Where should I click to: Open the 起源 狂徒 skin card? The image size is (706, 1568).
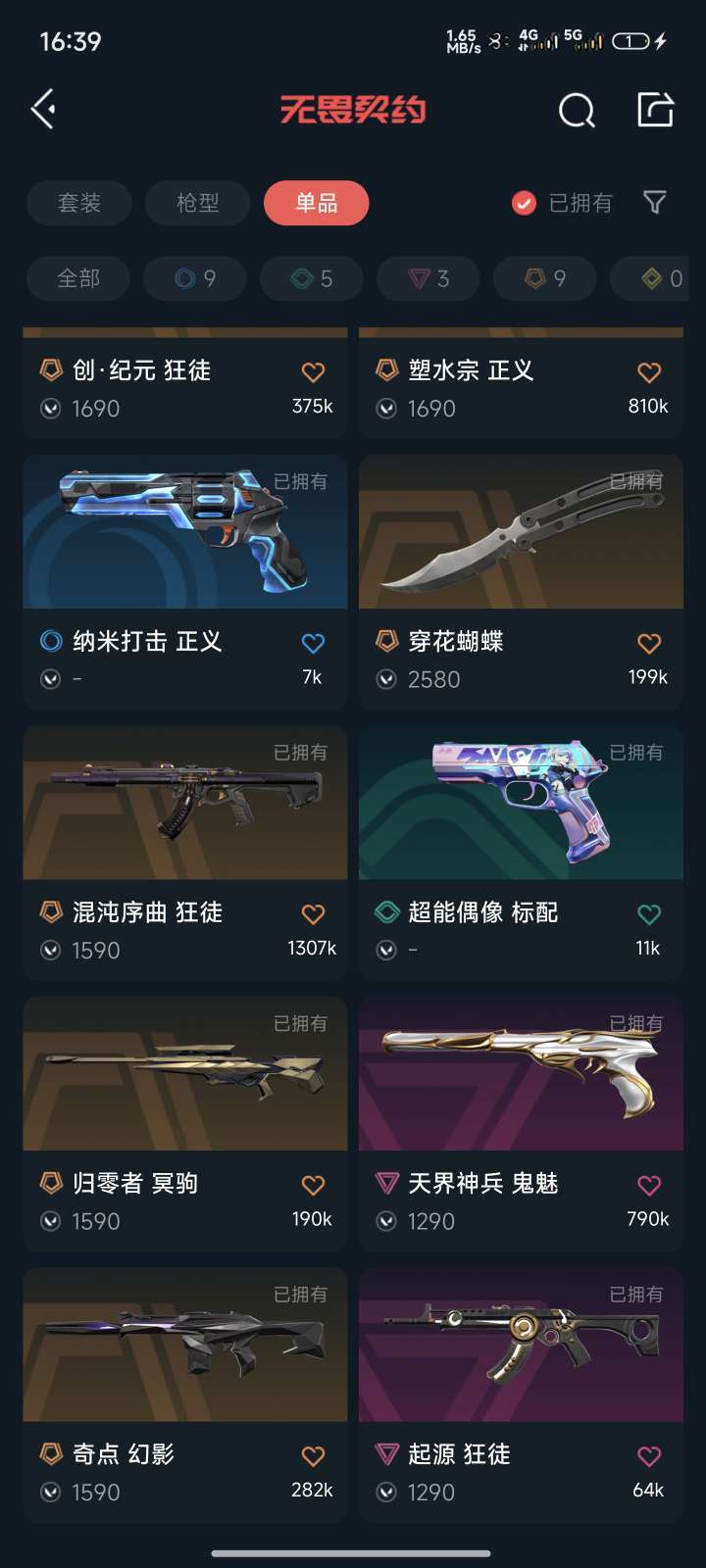click(521, 1395)
